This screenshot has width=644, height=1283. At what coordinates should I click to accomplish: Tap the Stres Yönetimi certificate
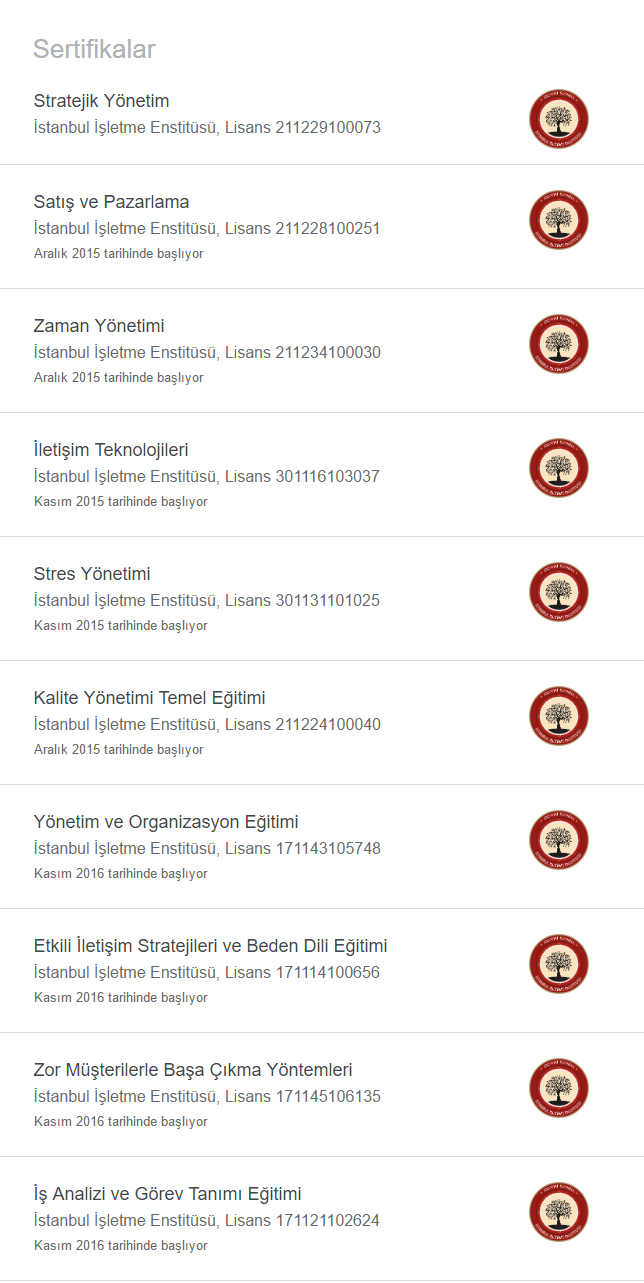tap(92, 574)
